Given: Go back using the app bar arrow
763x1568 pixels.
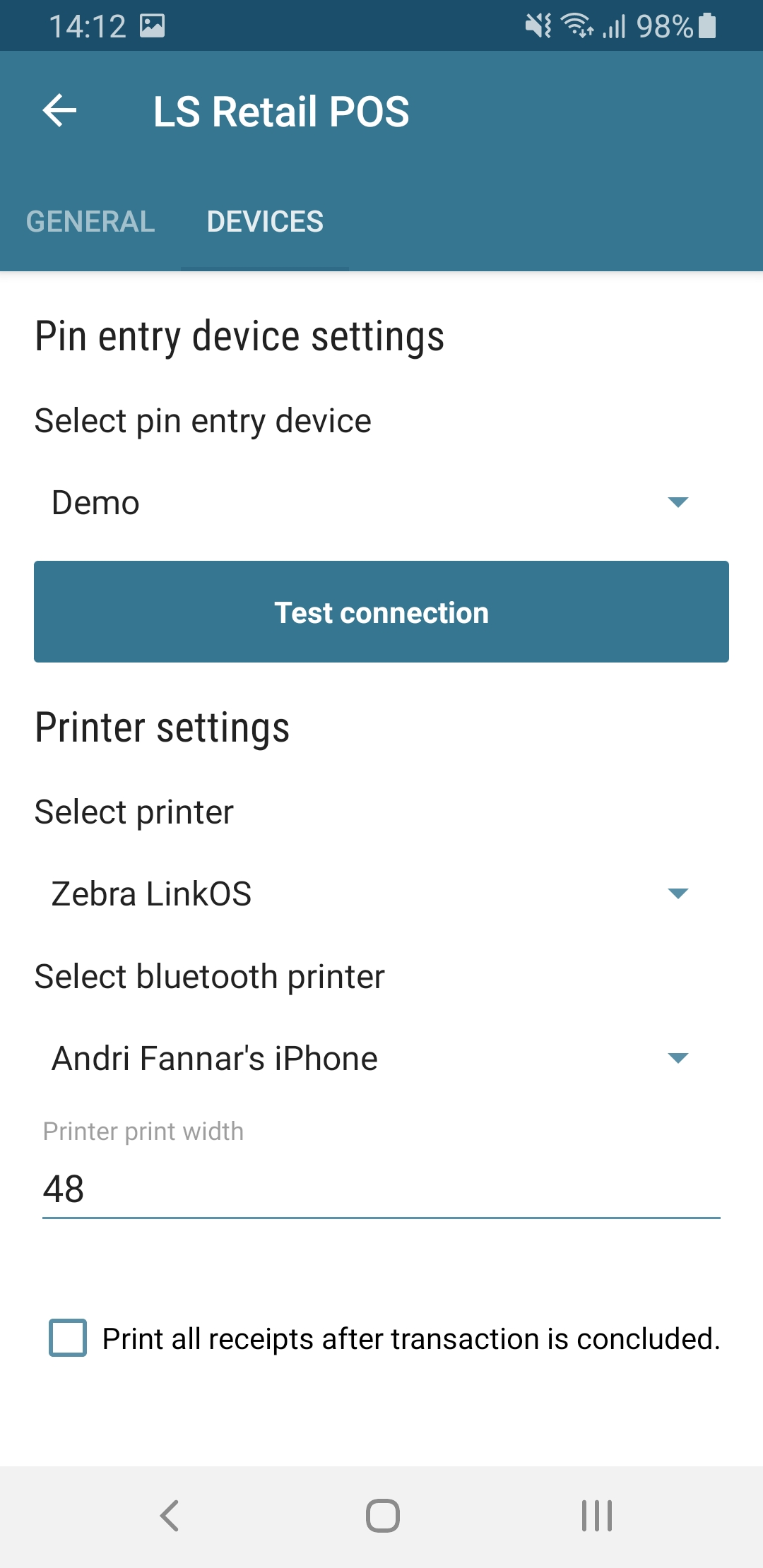Looking at the screenshot, I should (x=59, y=111).
